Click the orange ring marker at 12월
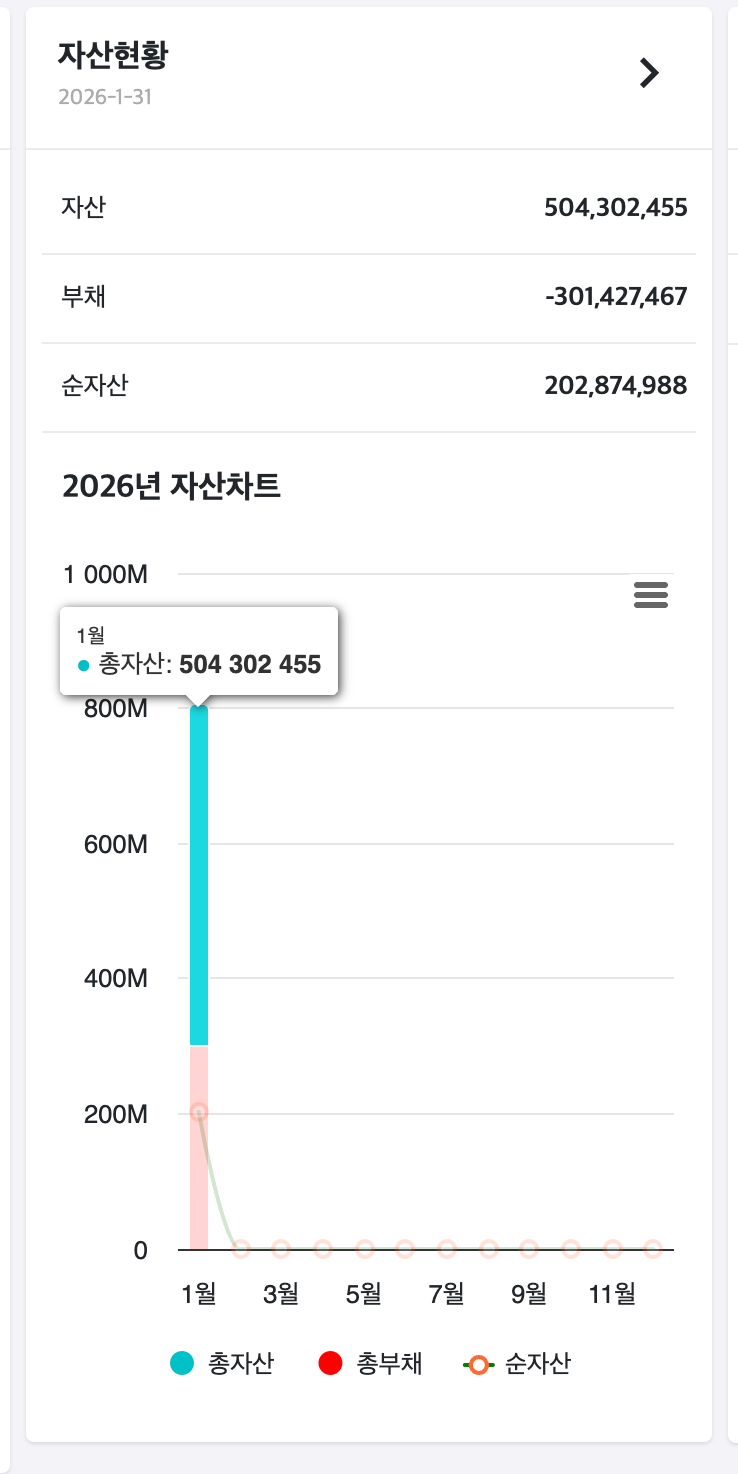The image size is (738, 1474). click(x=653, y=1248)
